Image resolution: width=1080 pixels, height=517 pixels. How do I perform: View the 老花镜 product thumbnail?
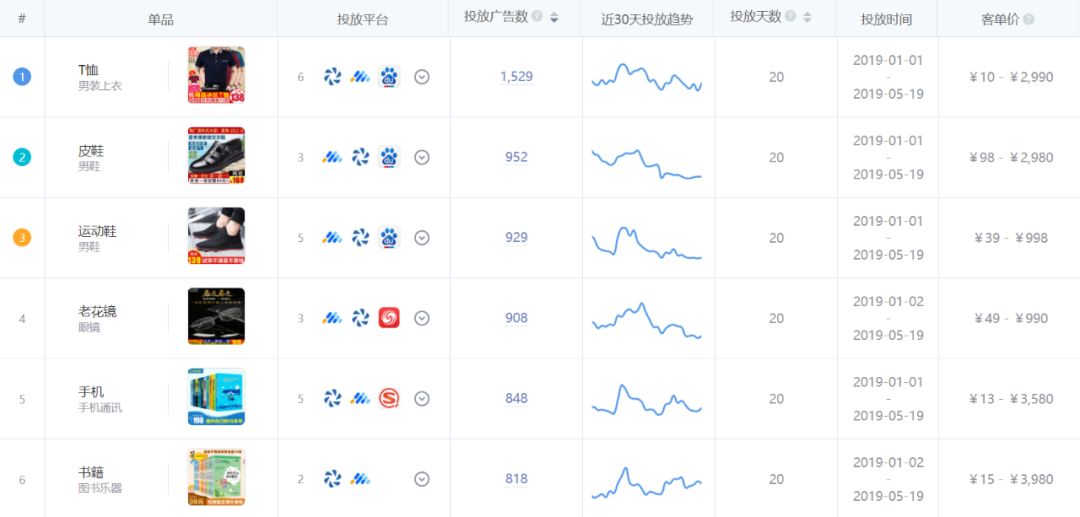click(216, 316)
